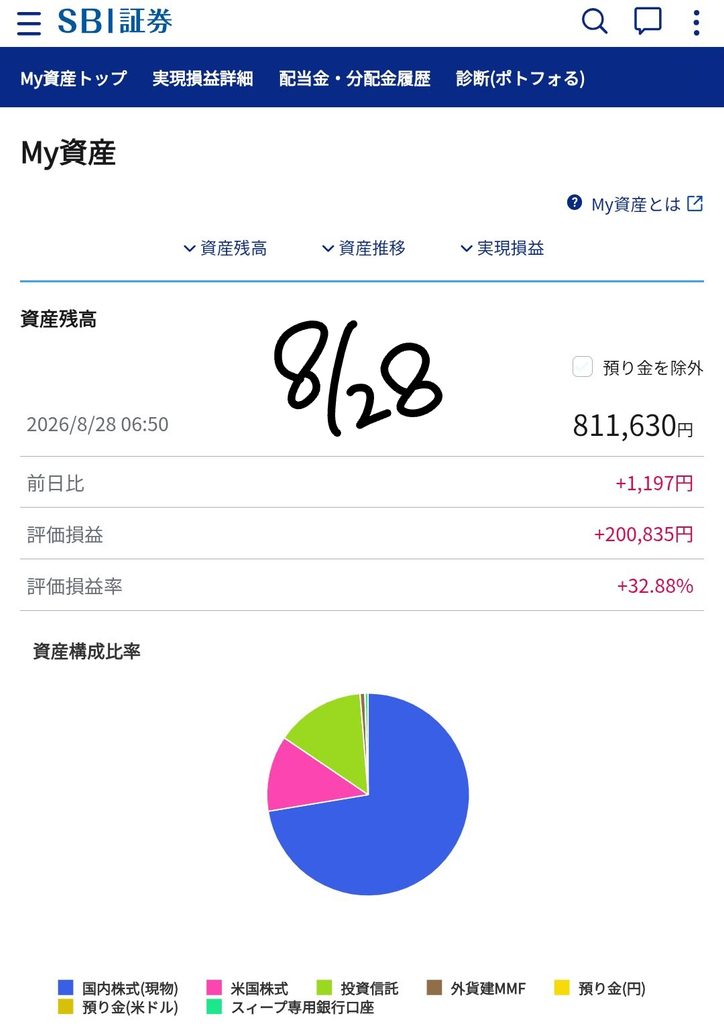Jump to 実現損益 section
The width and height of the screenshot is (724, 1024).
coord(502,248)
